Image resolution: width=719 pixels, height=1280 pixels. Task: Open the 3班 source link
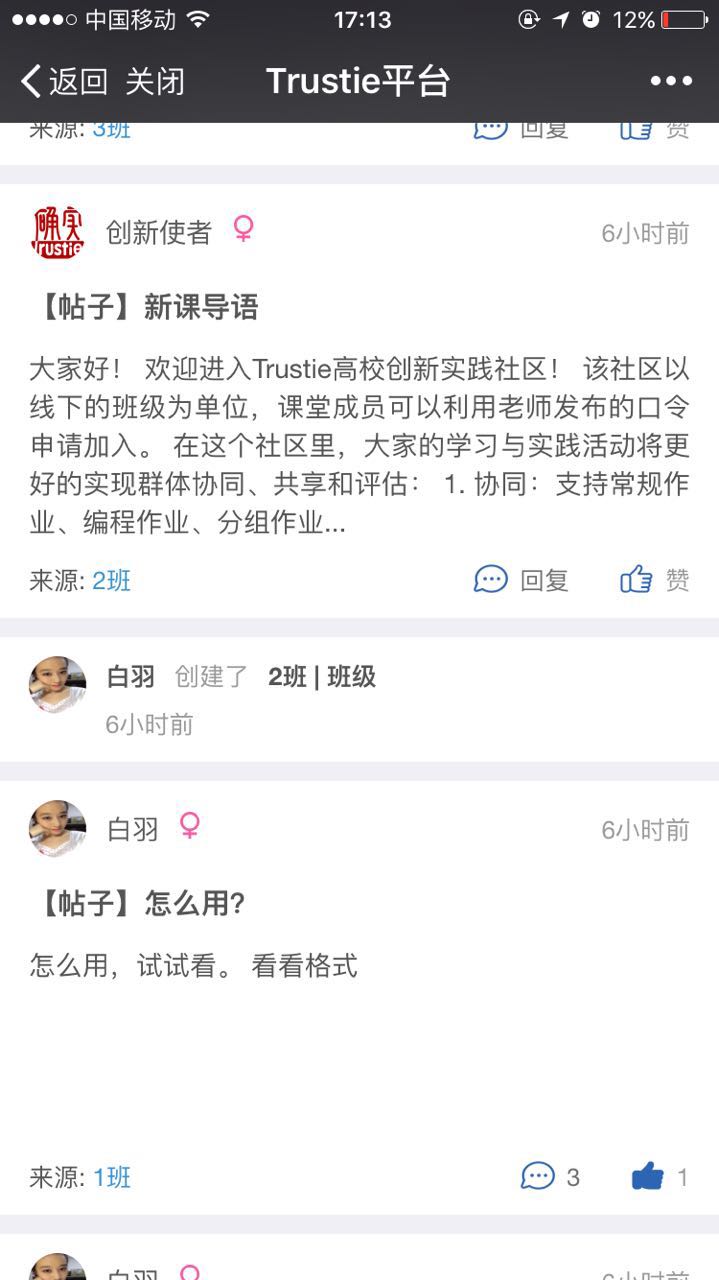click(x=111, y=130)
